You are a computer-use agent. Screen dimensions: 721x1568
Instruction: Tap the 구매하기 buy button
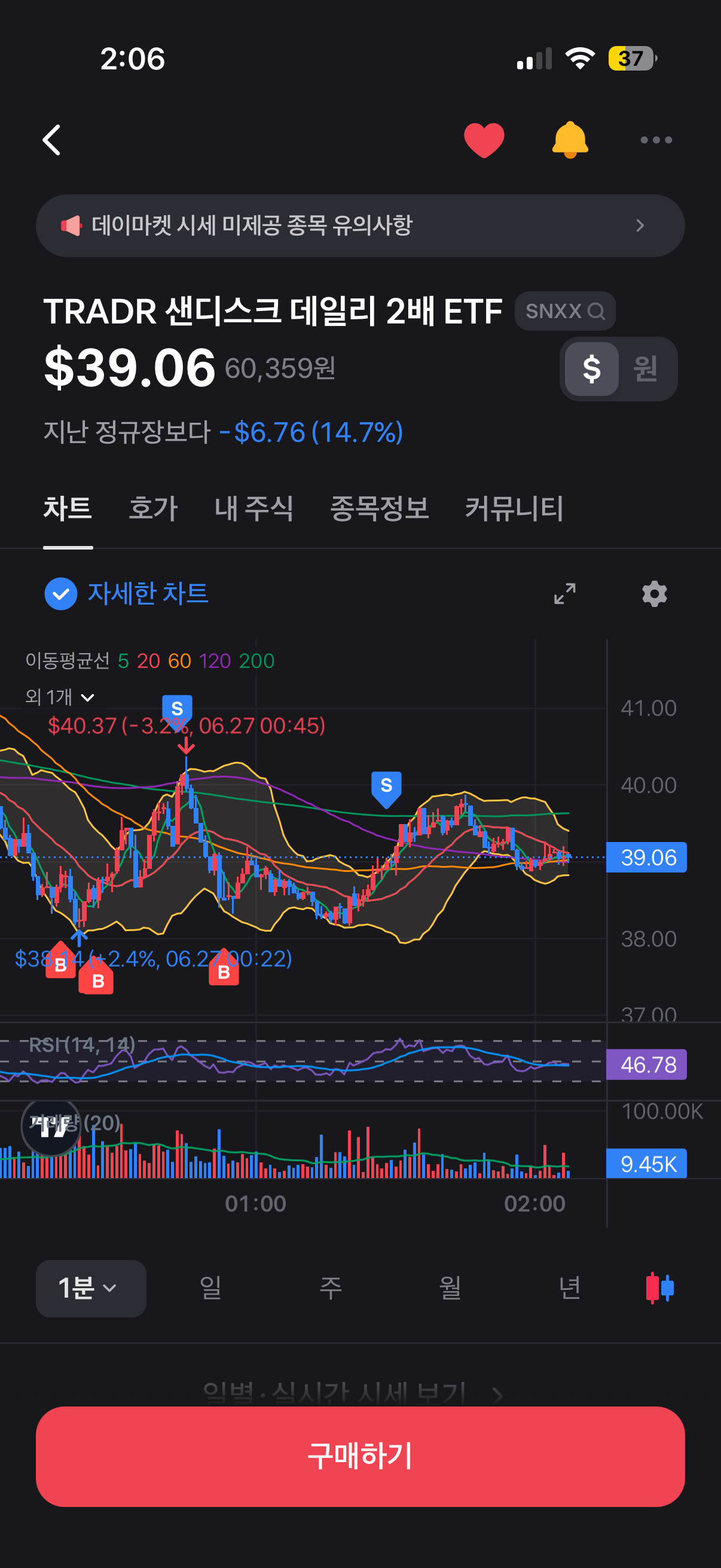[360, 1457]
